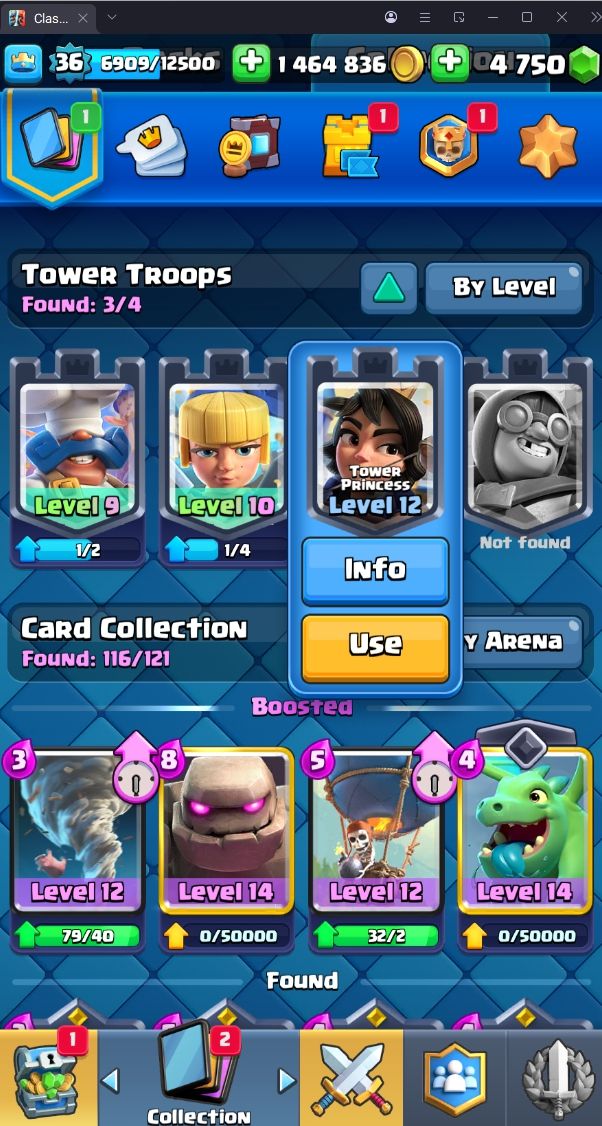
Task: Change sorting with the By Level button
Action: [504, 287]
